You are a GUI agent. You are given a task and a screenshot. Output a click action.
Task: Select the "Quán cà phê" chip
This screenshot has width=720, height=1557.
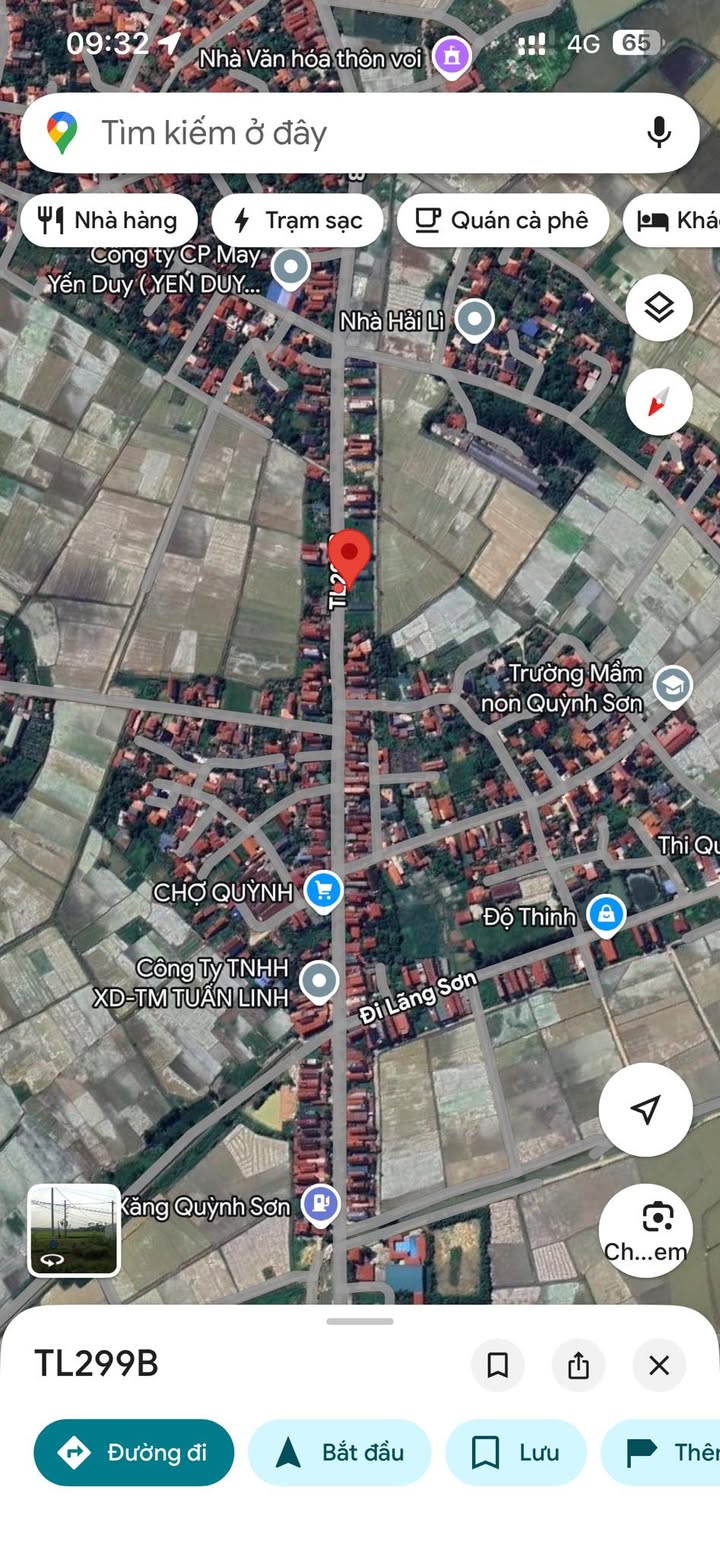point(503,220)
